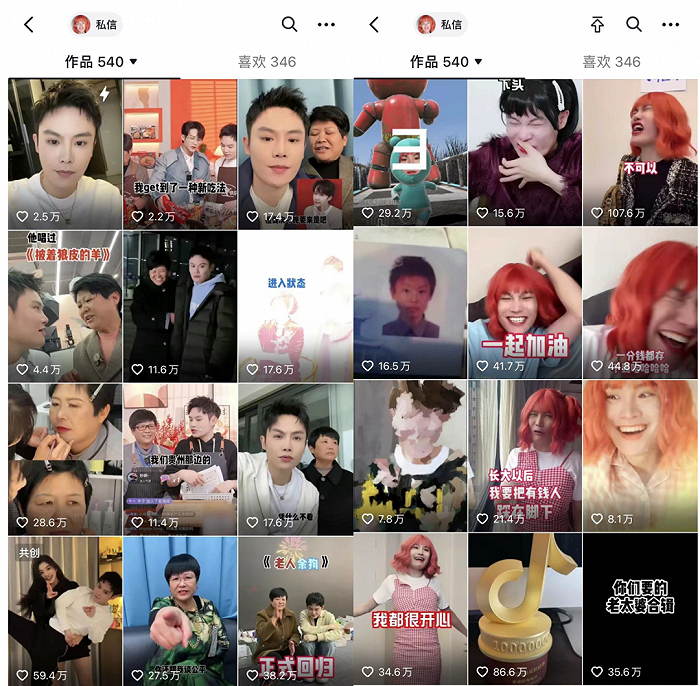Open the 一起加油 video
The image size is (700, 686).
click(525, 305)
